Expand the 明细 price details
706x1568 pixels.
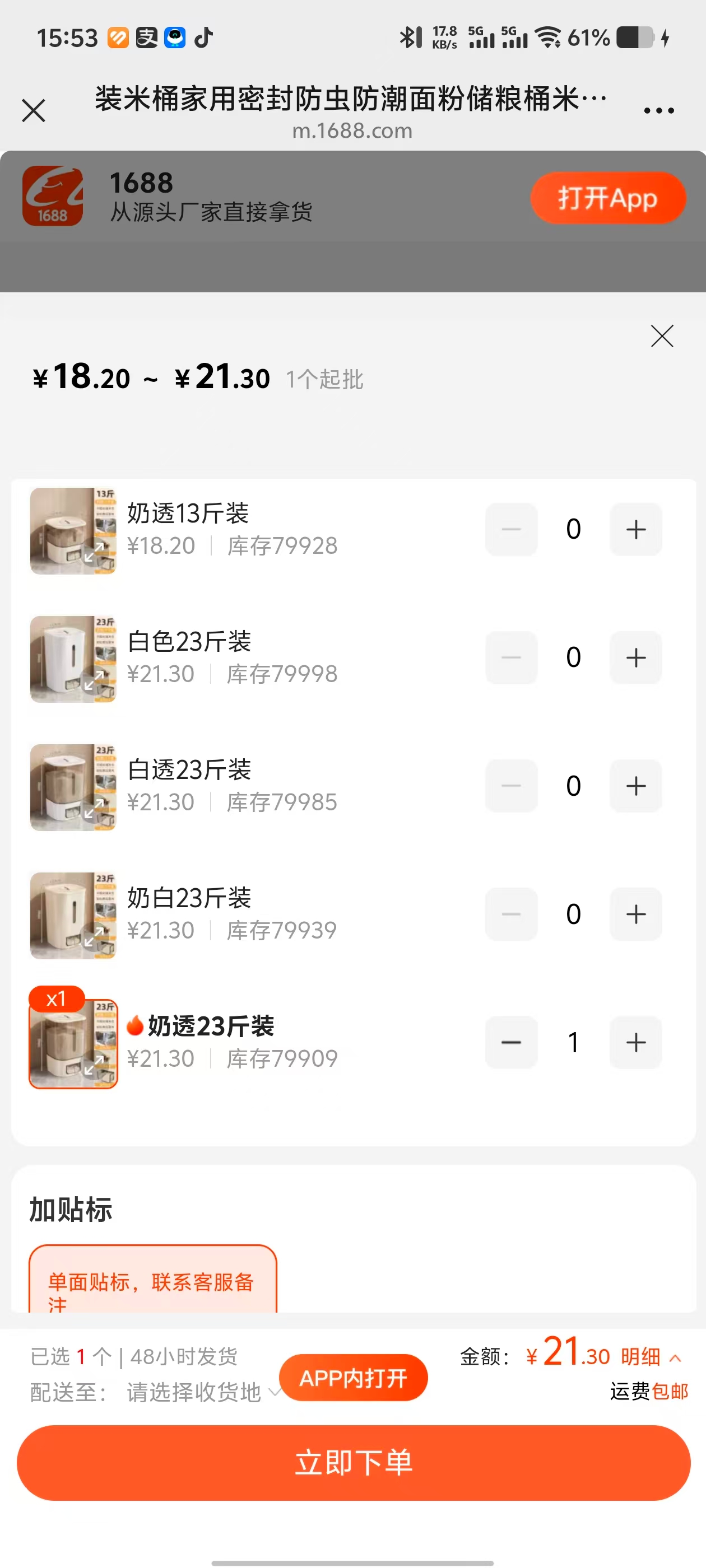coord(649,1357)
